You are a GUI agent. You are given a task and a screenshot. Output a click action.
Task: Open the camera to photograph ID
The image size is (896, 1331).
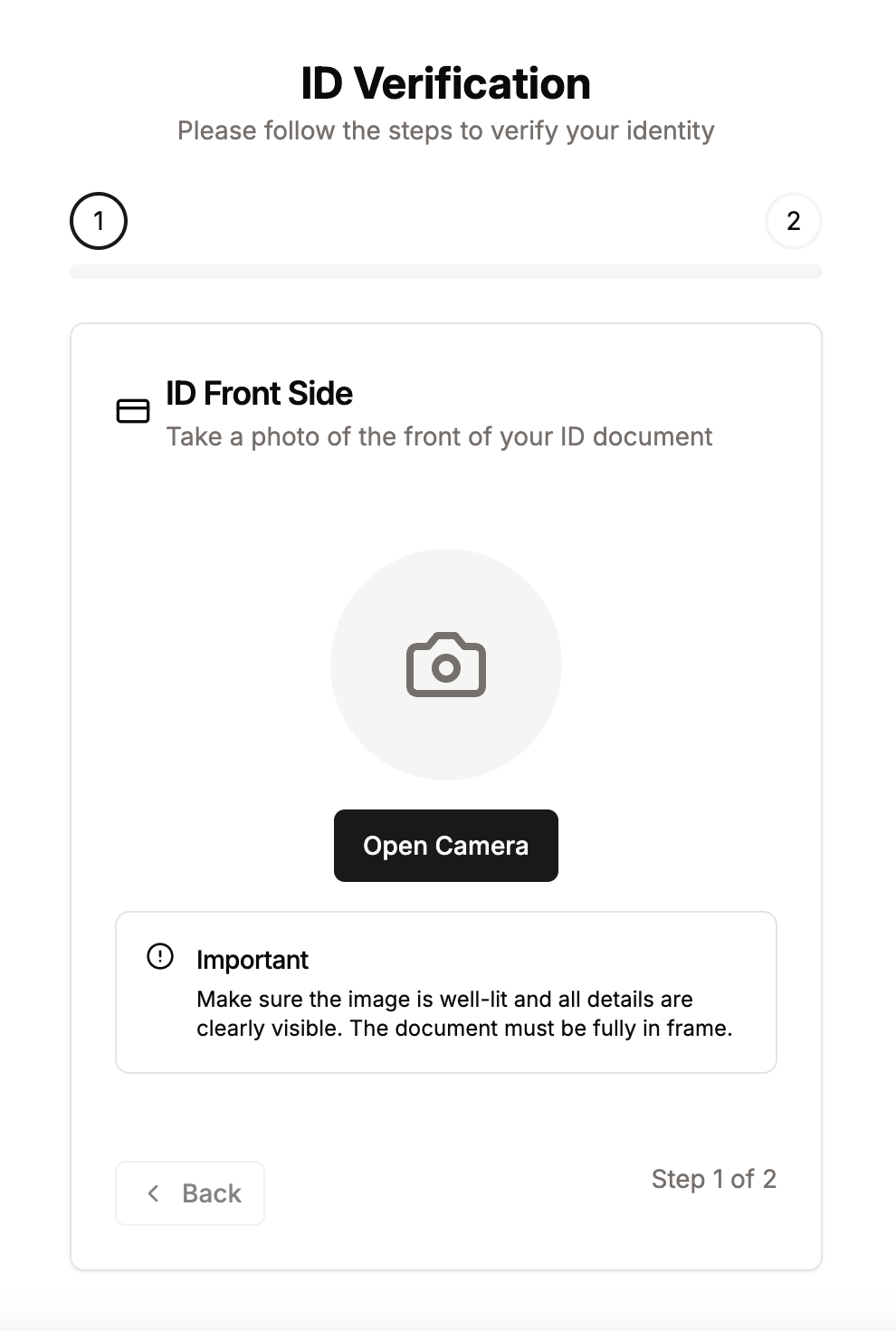point(445,846)
